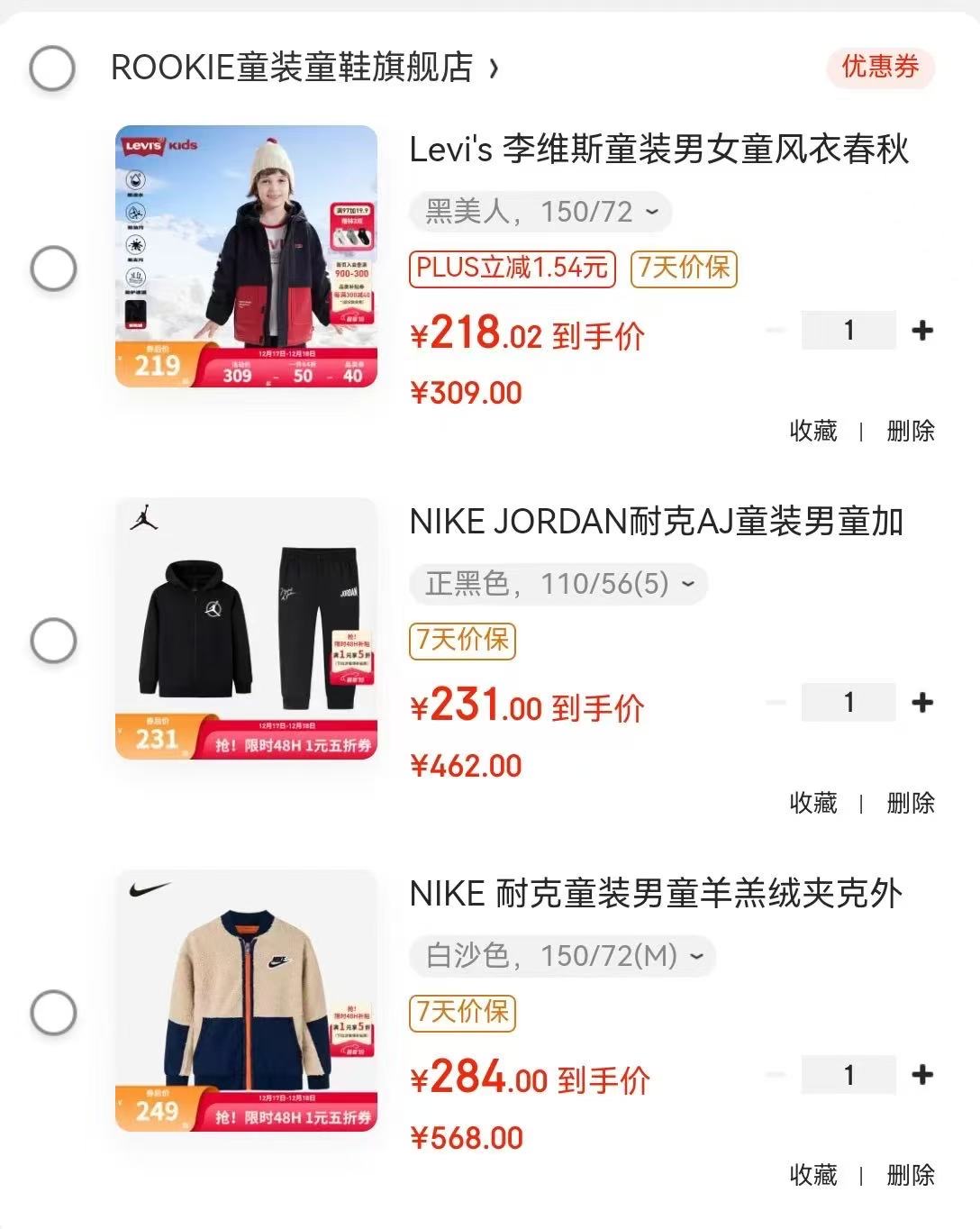Viewport: 980px width, 1229px height.
Task: Select the Levi's 风衣 item checkbox
Action: (x=53, y=269)
